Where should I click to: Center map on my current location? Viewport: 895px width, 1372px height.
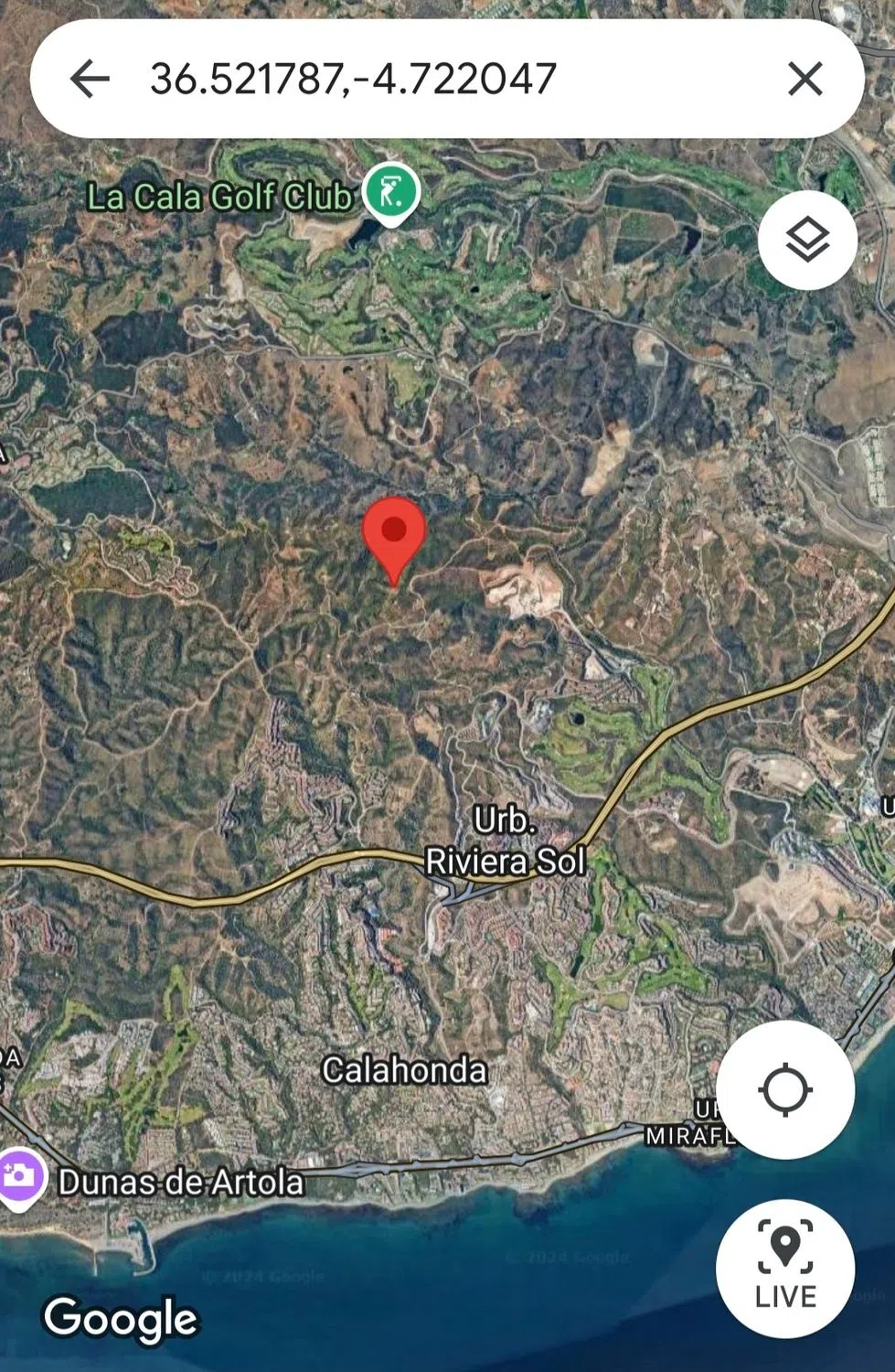coord(785,1089)
